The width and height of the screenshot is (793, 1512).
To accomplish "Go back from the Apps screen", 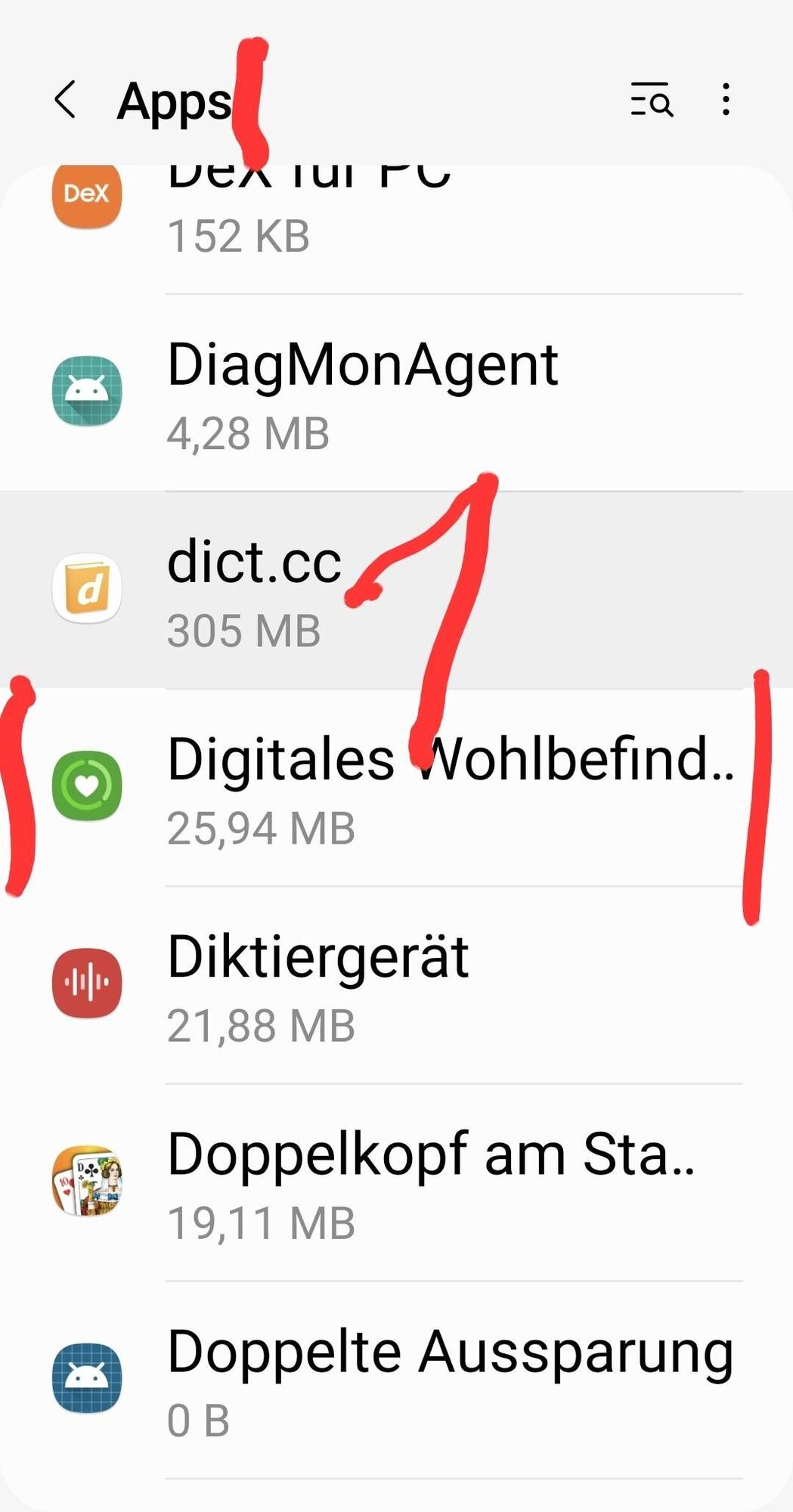I will click(x=66, y=101).
